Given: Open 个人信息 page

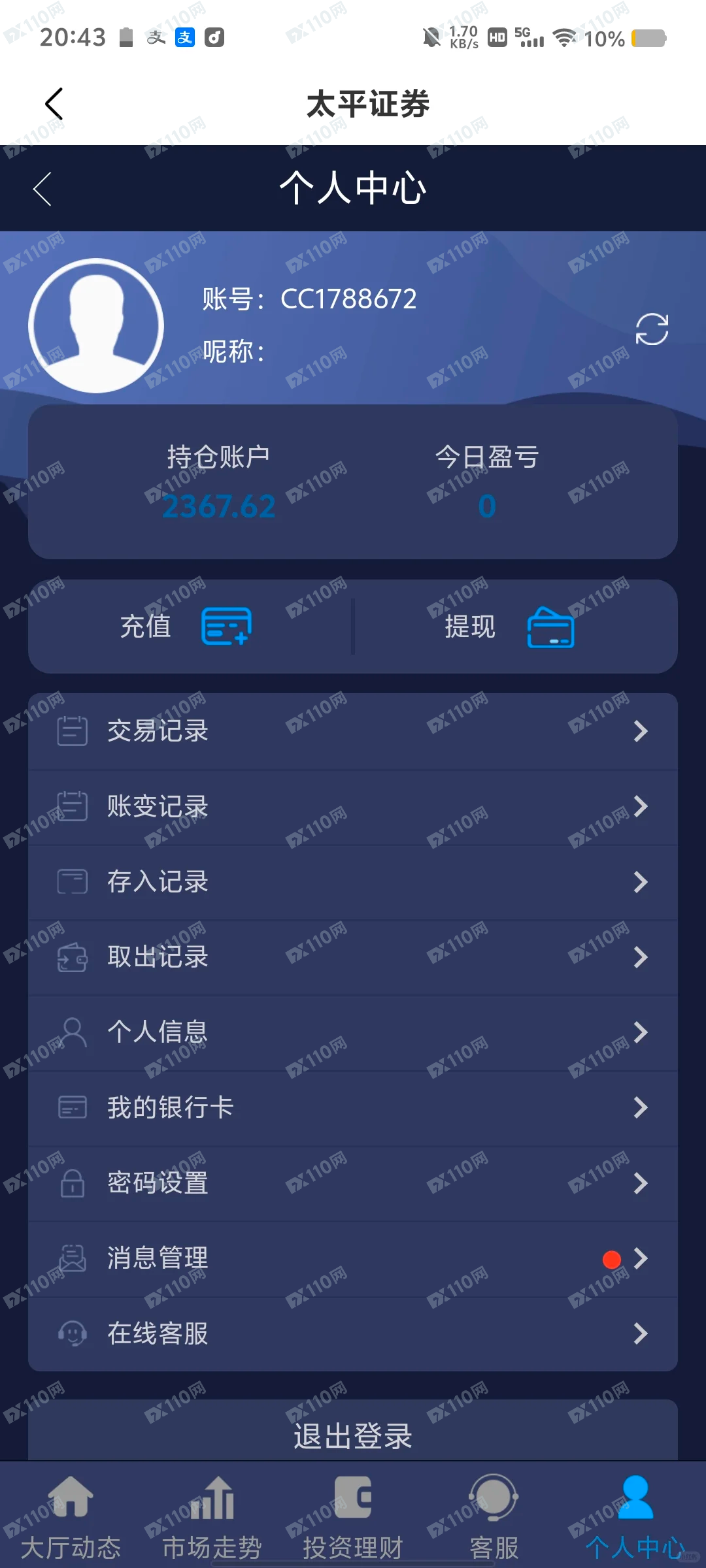Looking at the screenshot, I should click(x=353, y=1032).
